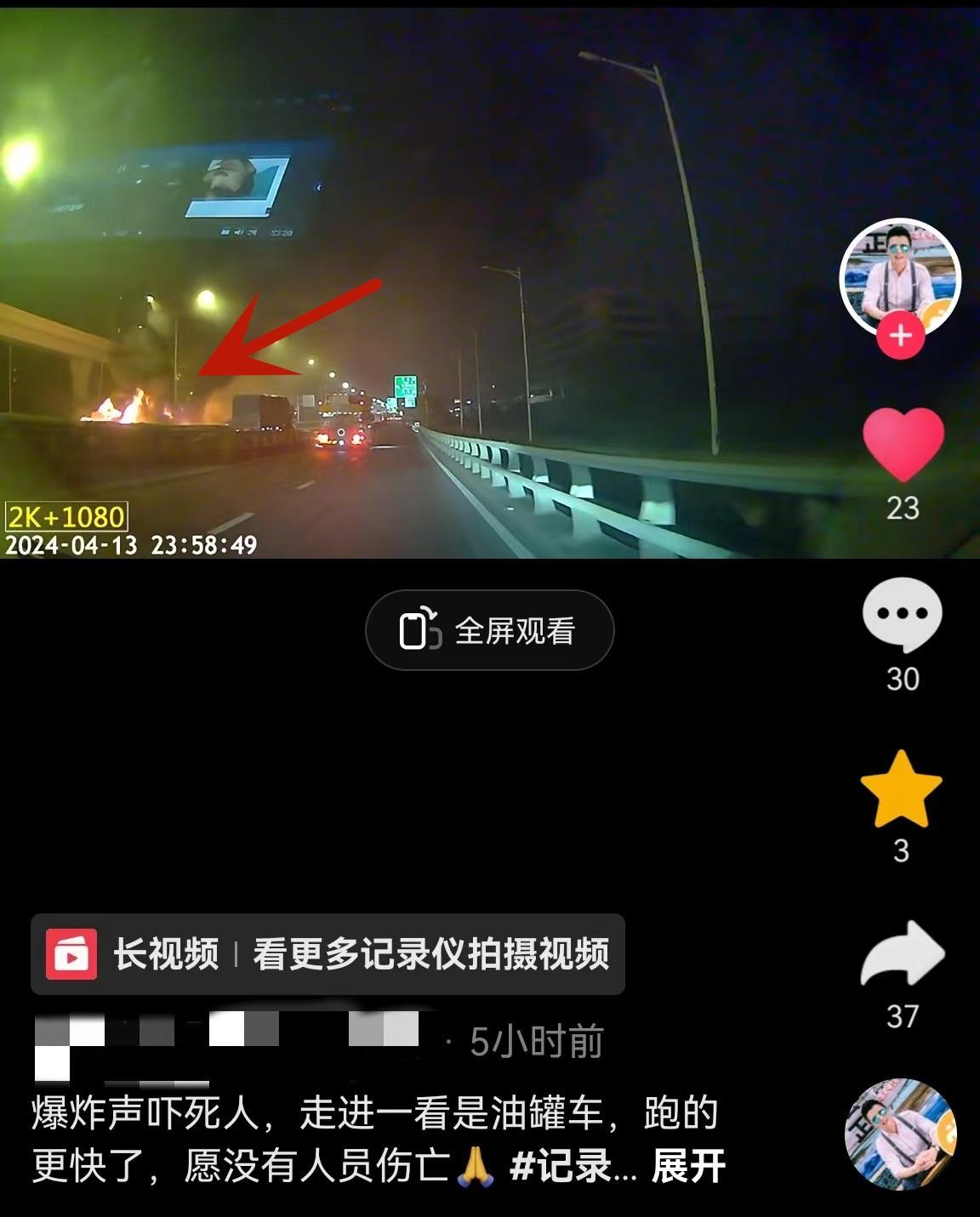Open the comments bubble

(902, 615)
